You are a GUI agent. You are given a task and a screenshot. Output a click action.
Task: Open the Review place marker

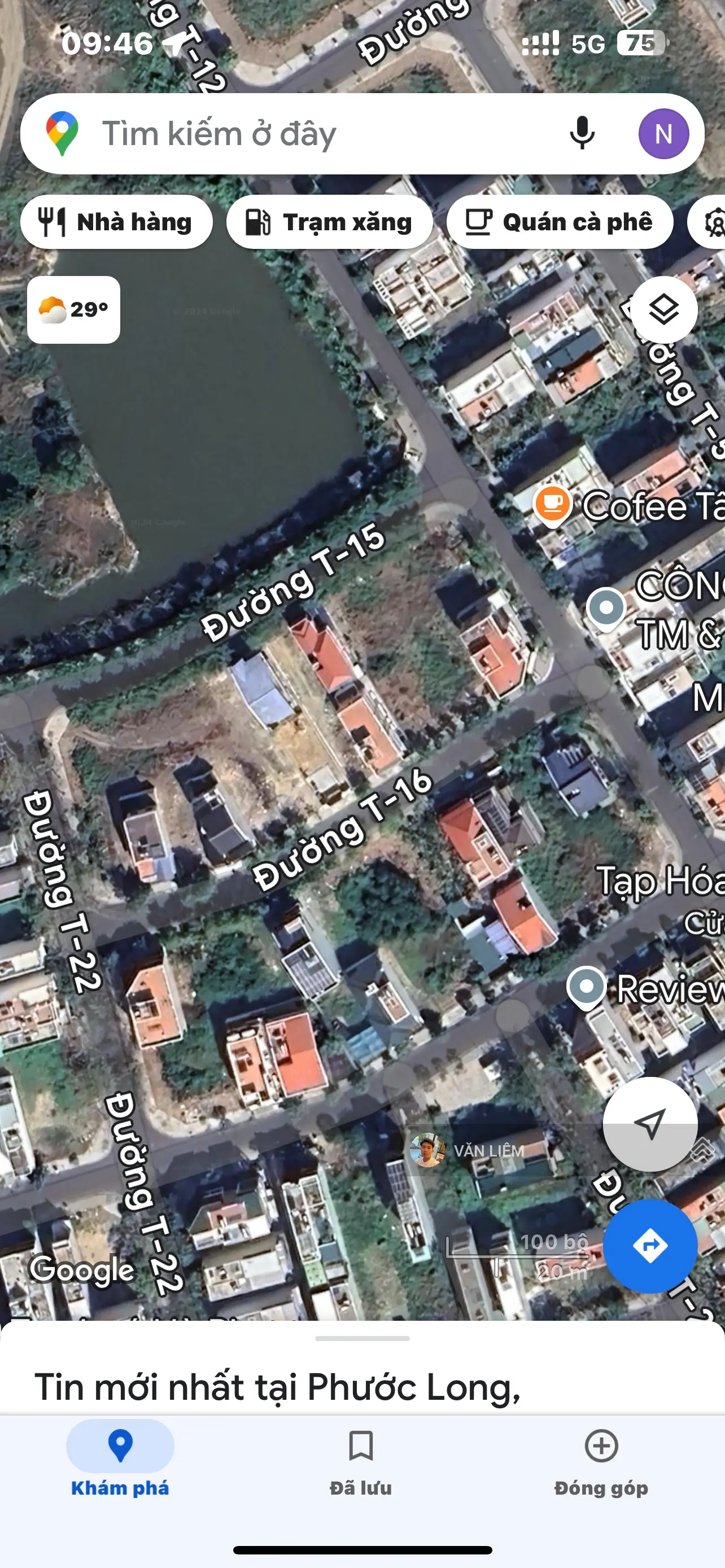586,987
